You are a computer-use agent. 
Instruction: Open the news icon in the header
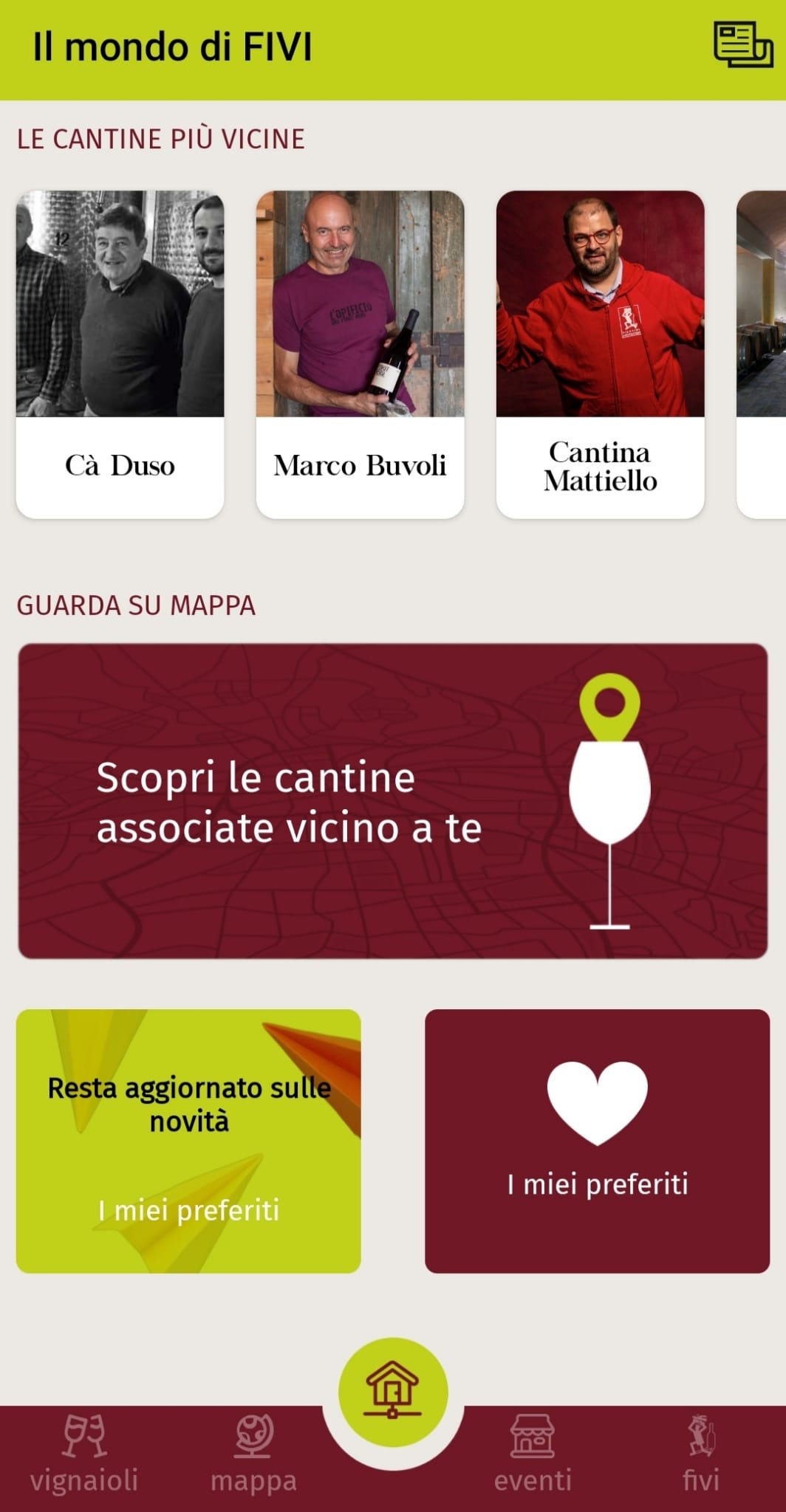click(x=742, y=45)
